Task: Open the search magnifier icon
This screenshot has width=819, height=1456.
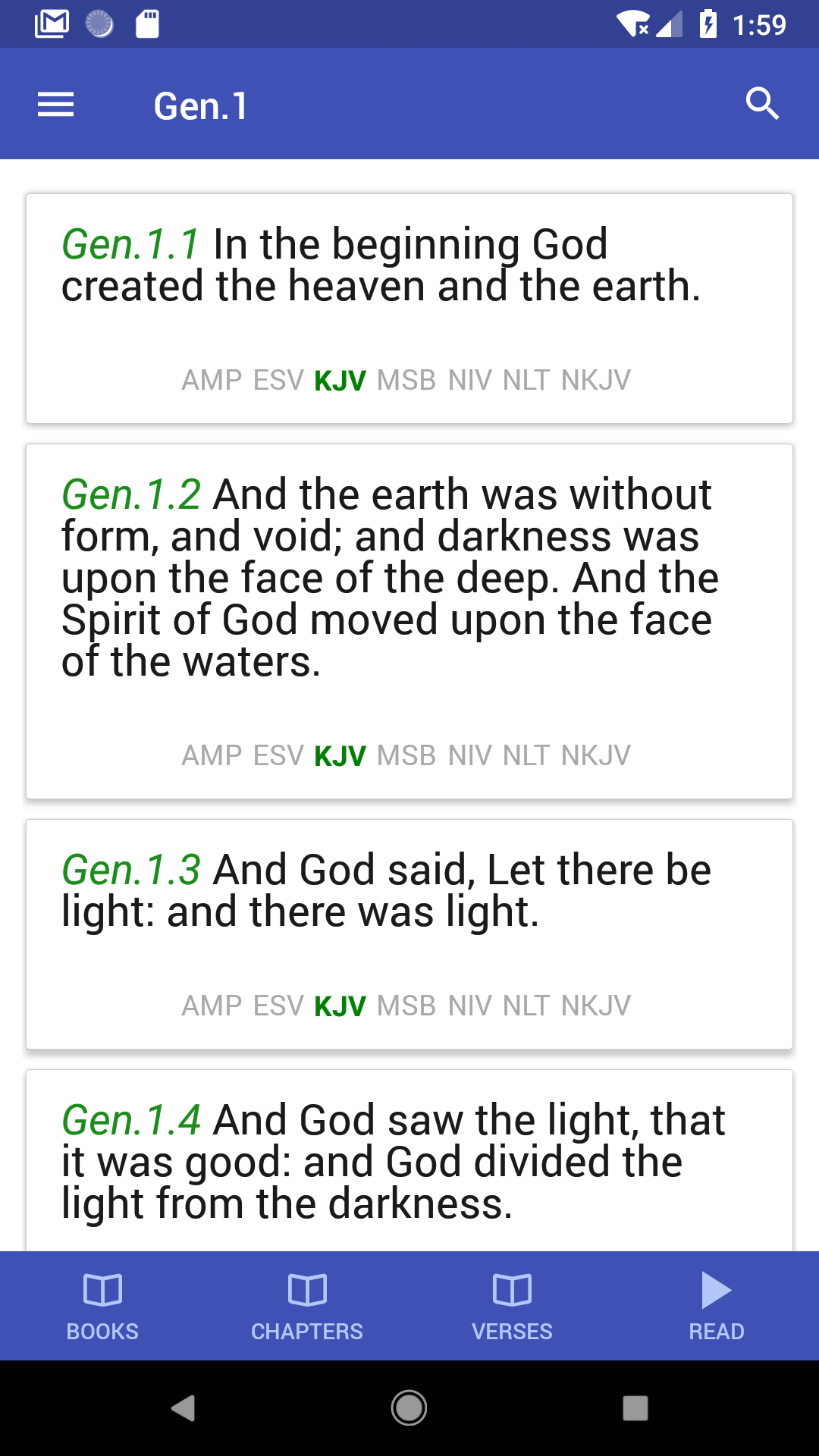Action: (x=762, y=104)
